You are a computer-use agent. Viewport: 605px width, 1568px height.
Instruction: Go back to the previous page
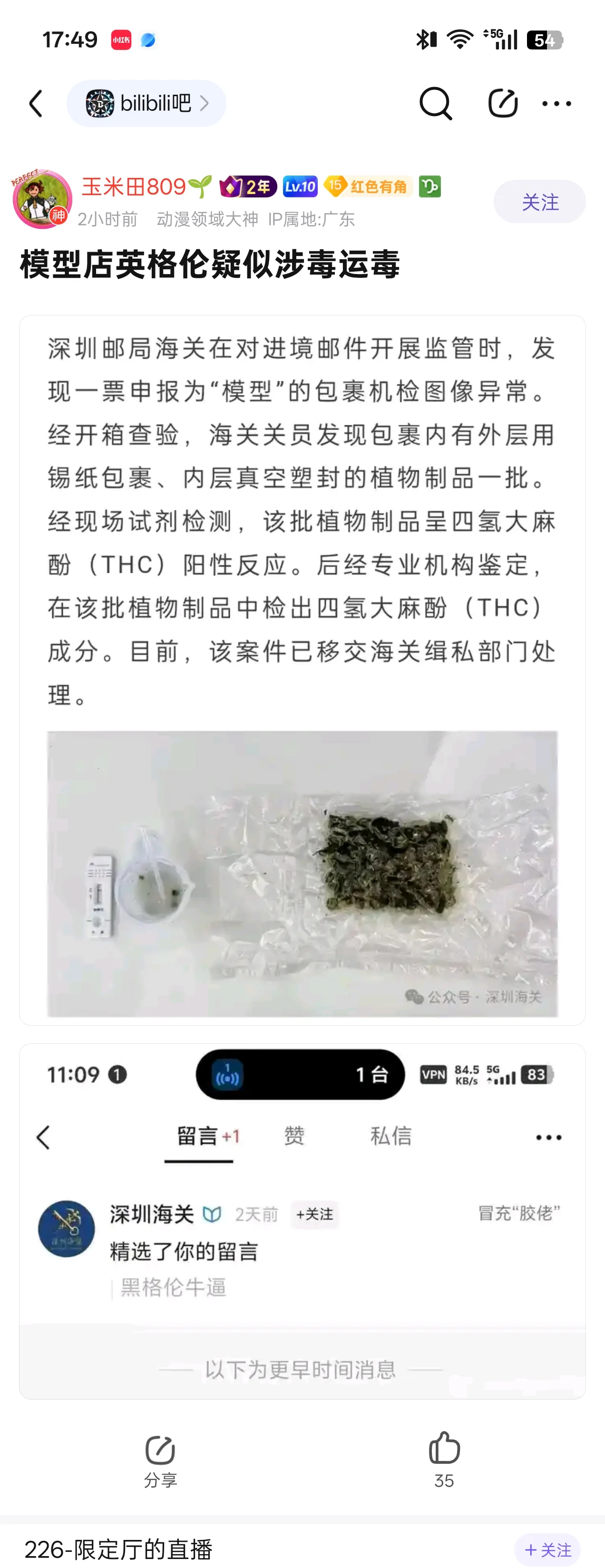point(37,104)
